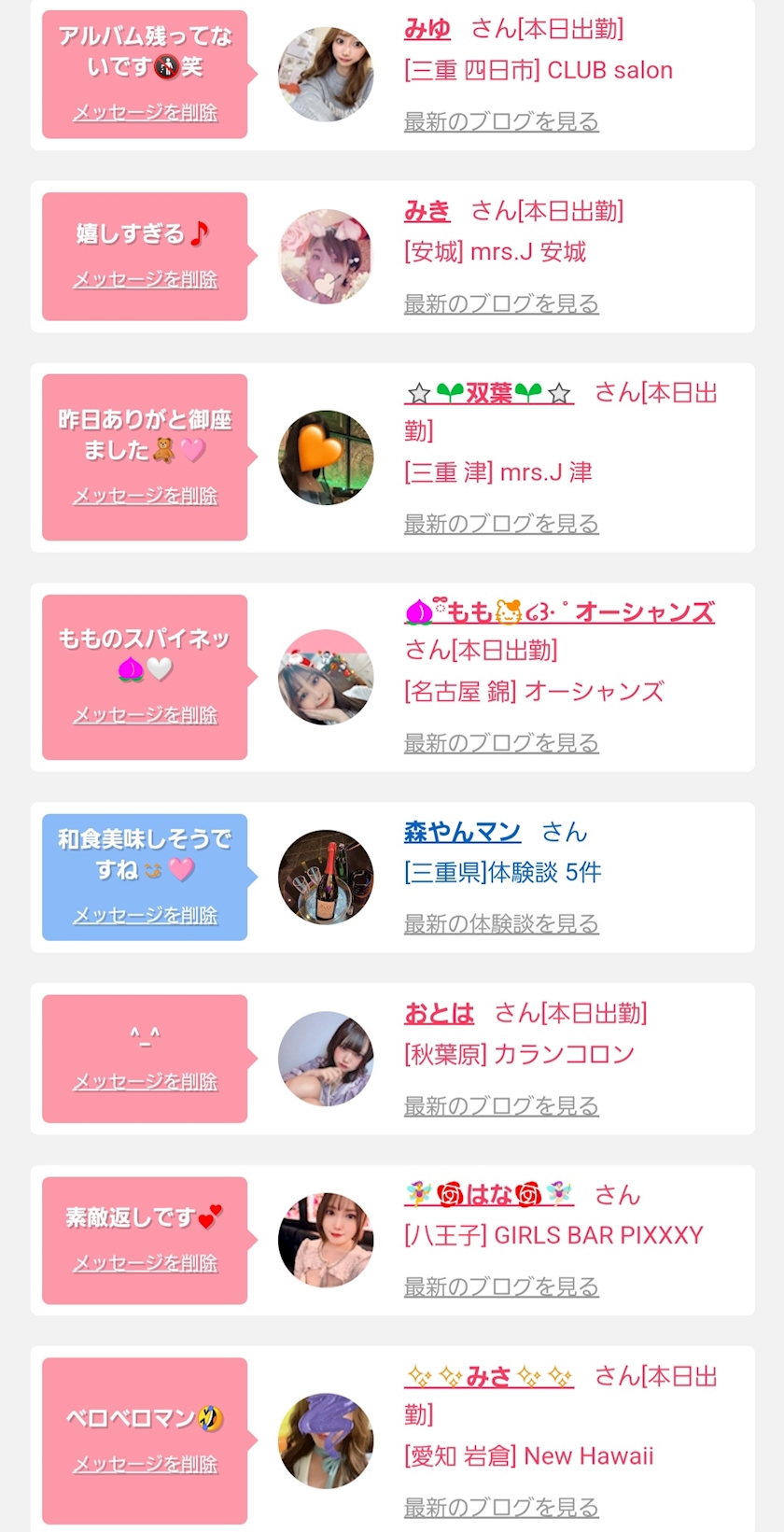This screenshot has height=1532, width=784.
Task: Open みさ's profile name link
Action: pos(488,1376)
